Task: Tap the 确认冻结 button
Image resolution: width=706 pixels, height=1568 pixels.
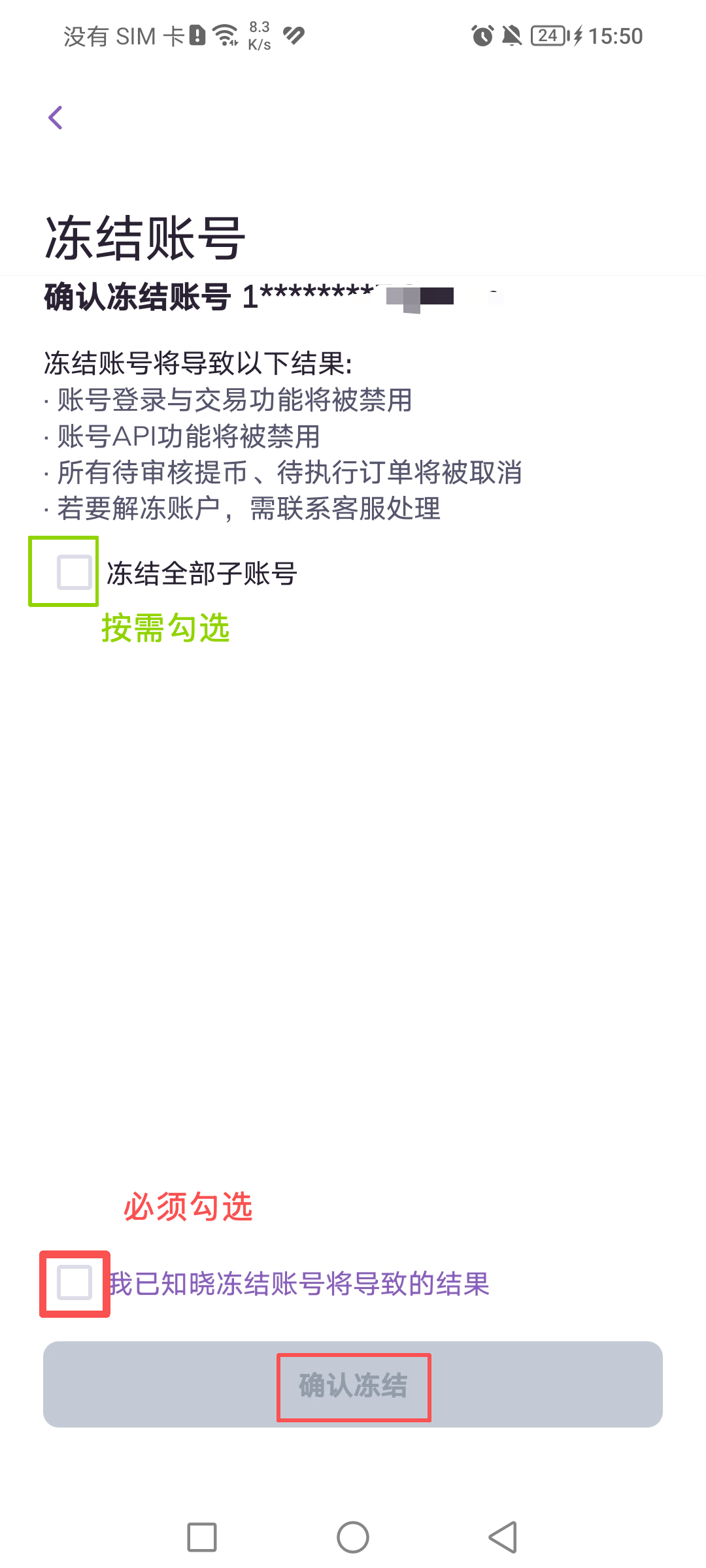Action: point(353,1385)
